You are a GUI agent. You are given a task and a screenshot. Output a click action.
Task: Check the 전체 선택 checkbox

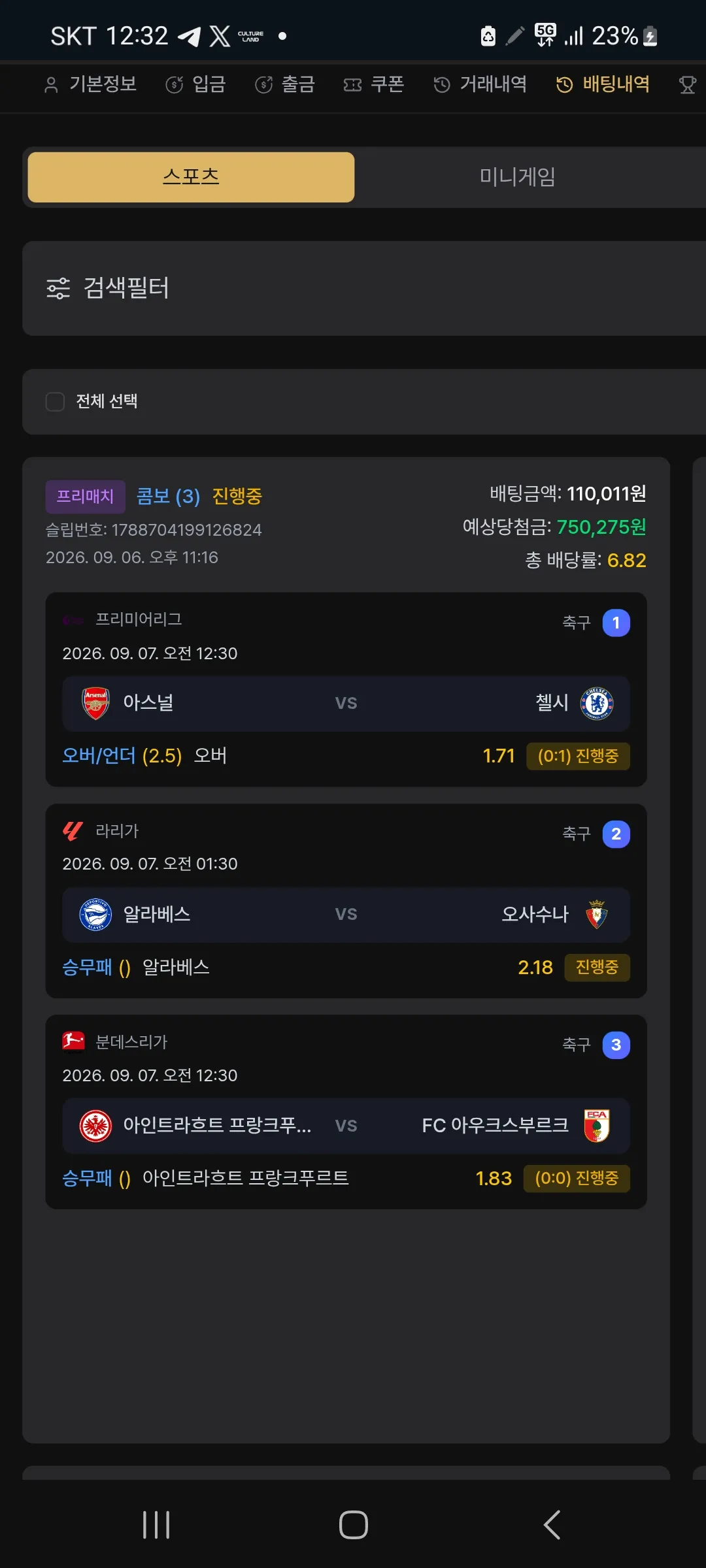click(x=55, y=401)
